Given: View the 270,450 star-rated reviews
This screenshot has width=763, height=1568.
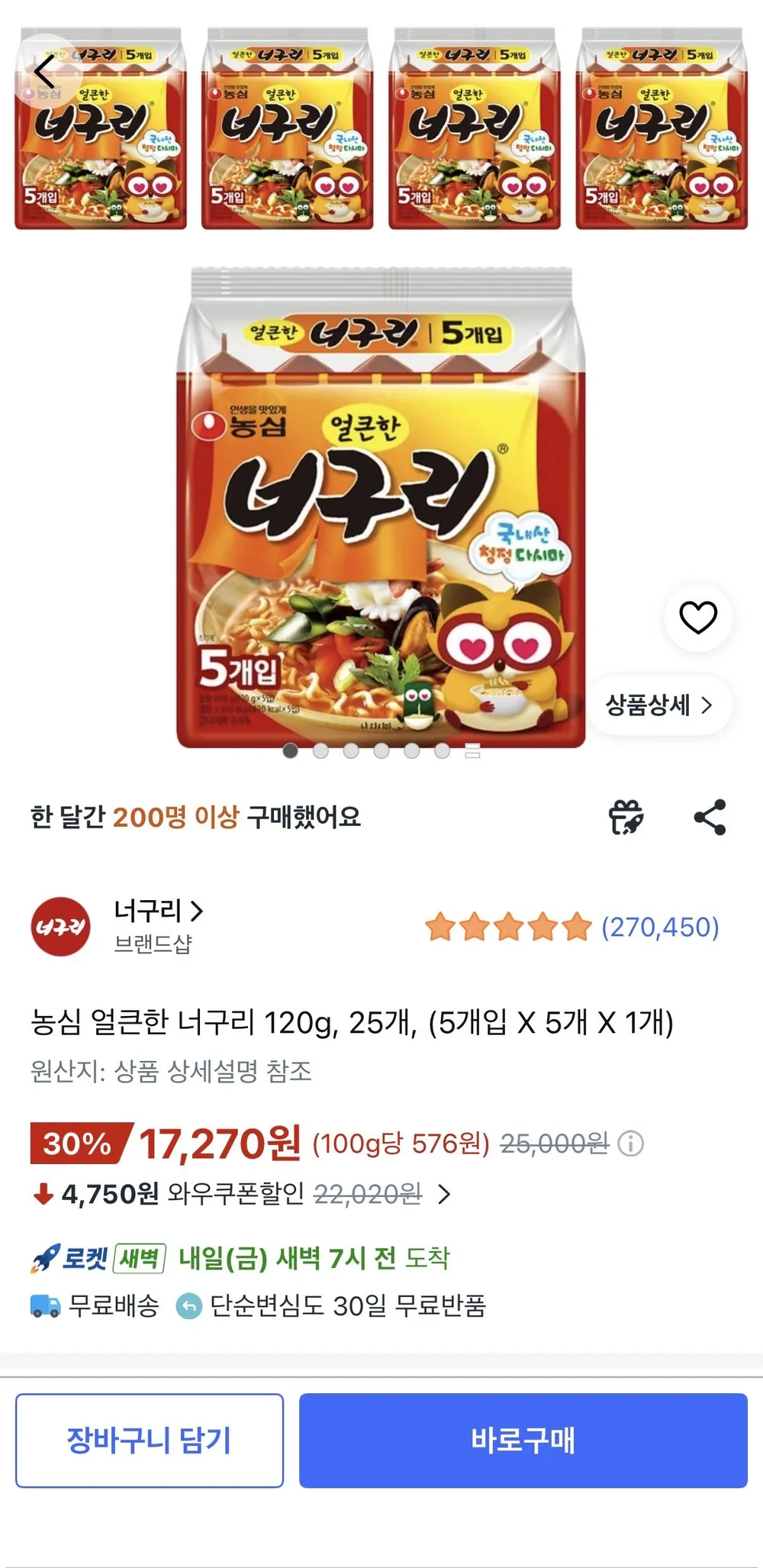Looking at the screenshot, I should point(571,927).
